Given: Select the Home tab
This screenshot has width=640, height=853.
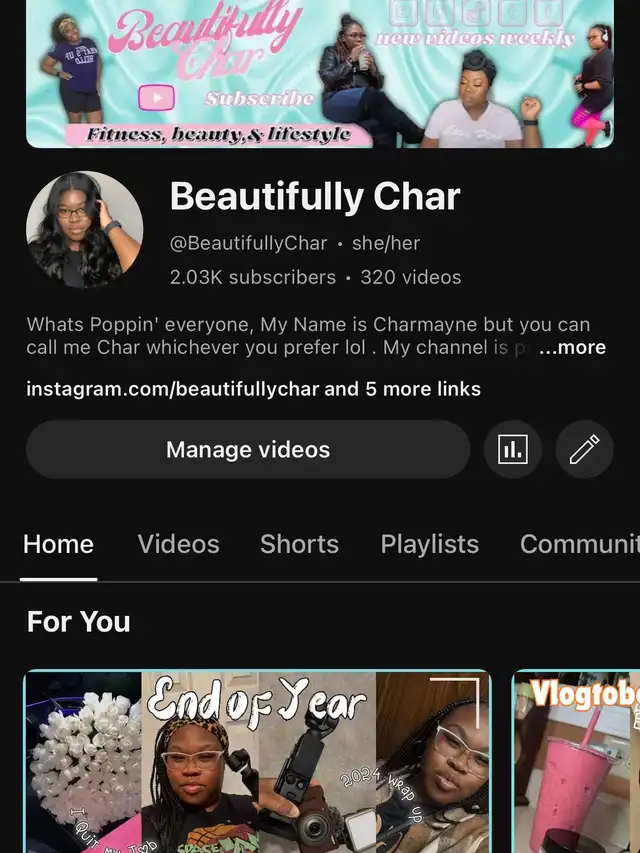Looking at the screenshot, I should 58,544.
